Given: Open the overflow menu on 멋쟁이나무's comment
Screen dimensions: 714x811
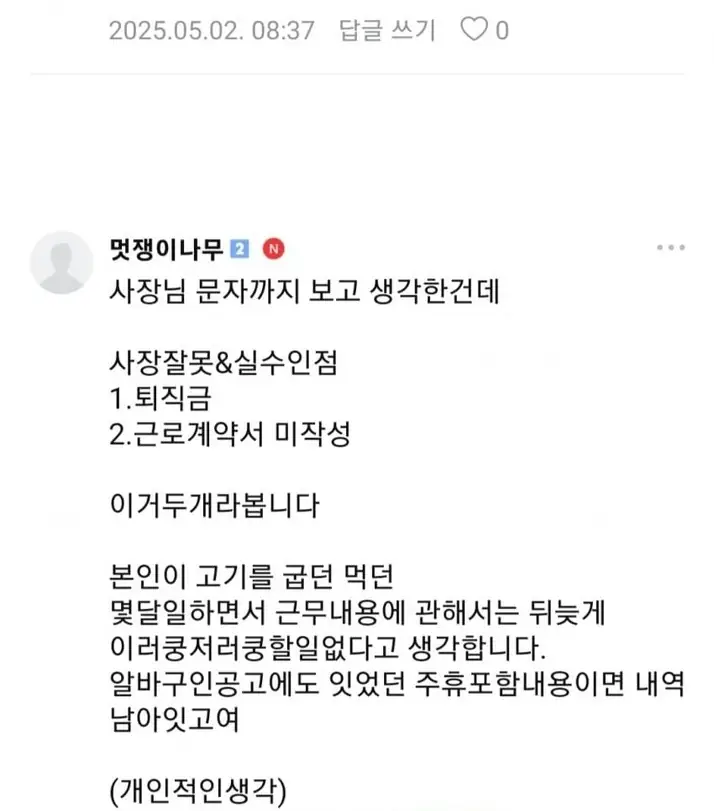Looking at the screenshot, I should pyautogui.click(x=669, y=248).
